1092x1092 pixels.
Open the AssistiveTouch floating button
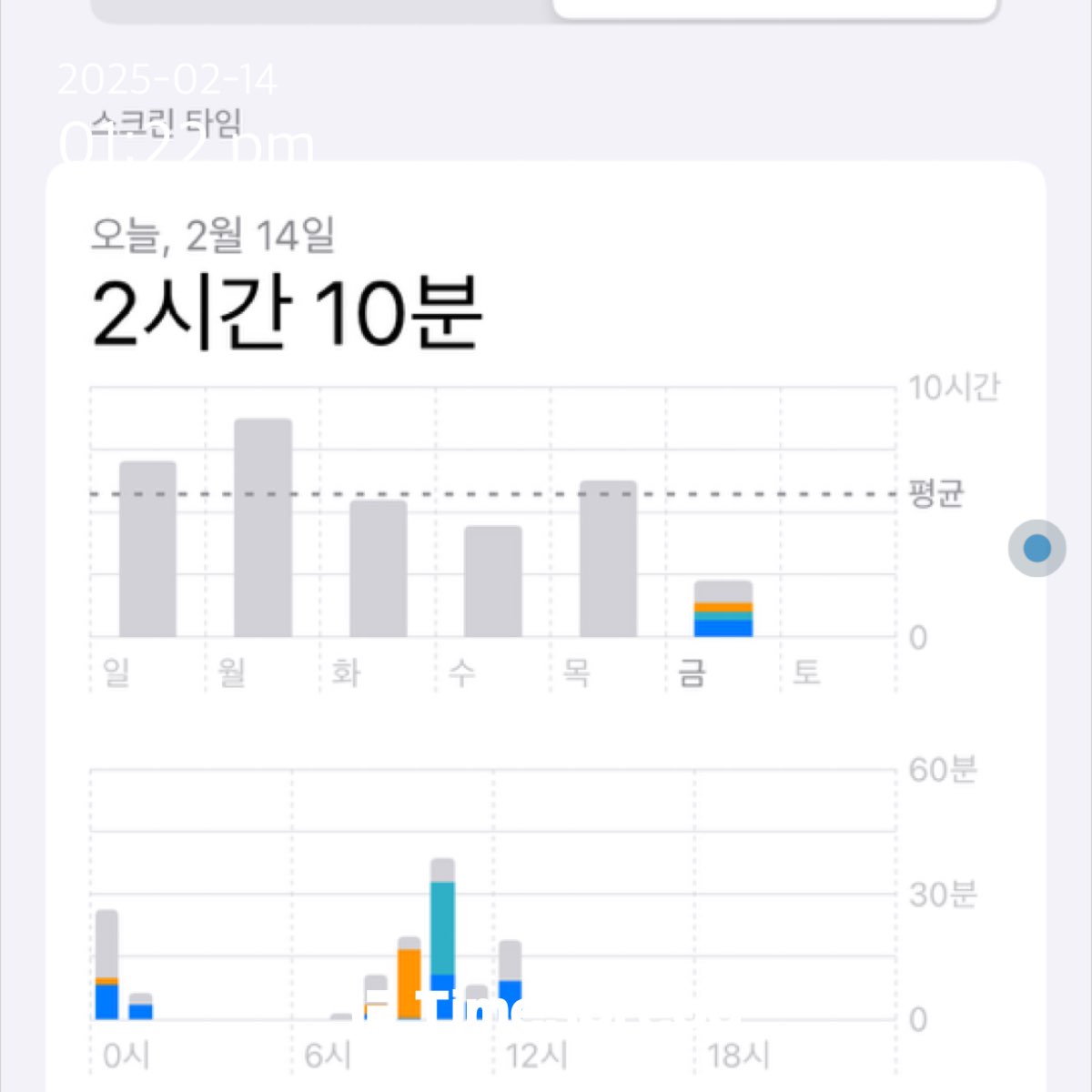coord(1036,549)
